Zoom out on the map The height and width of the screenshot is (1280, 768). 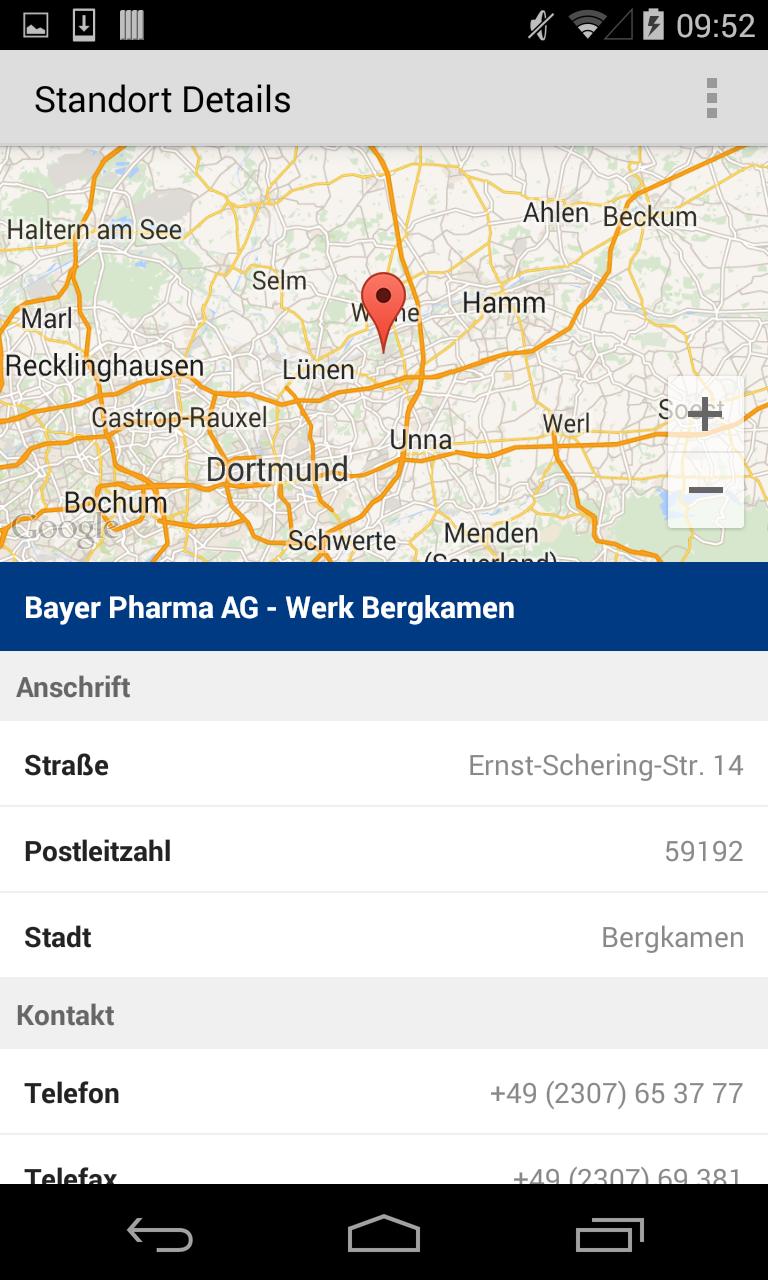705,490
